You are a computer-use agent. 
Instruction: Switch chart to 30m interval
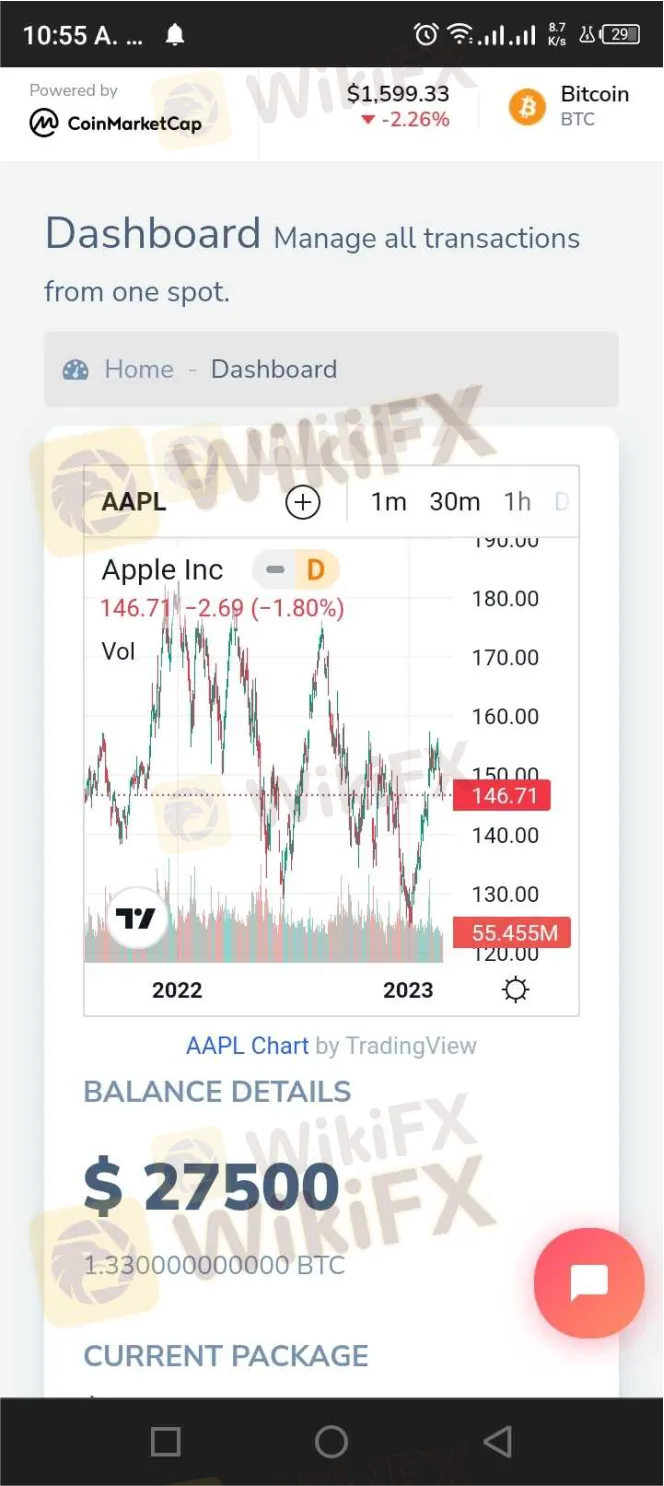454,502
